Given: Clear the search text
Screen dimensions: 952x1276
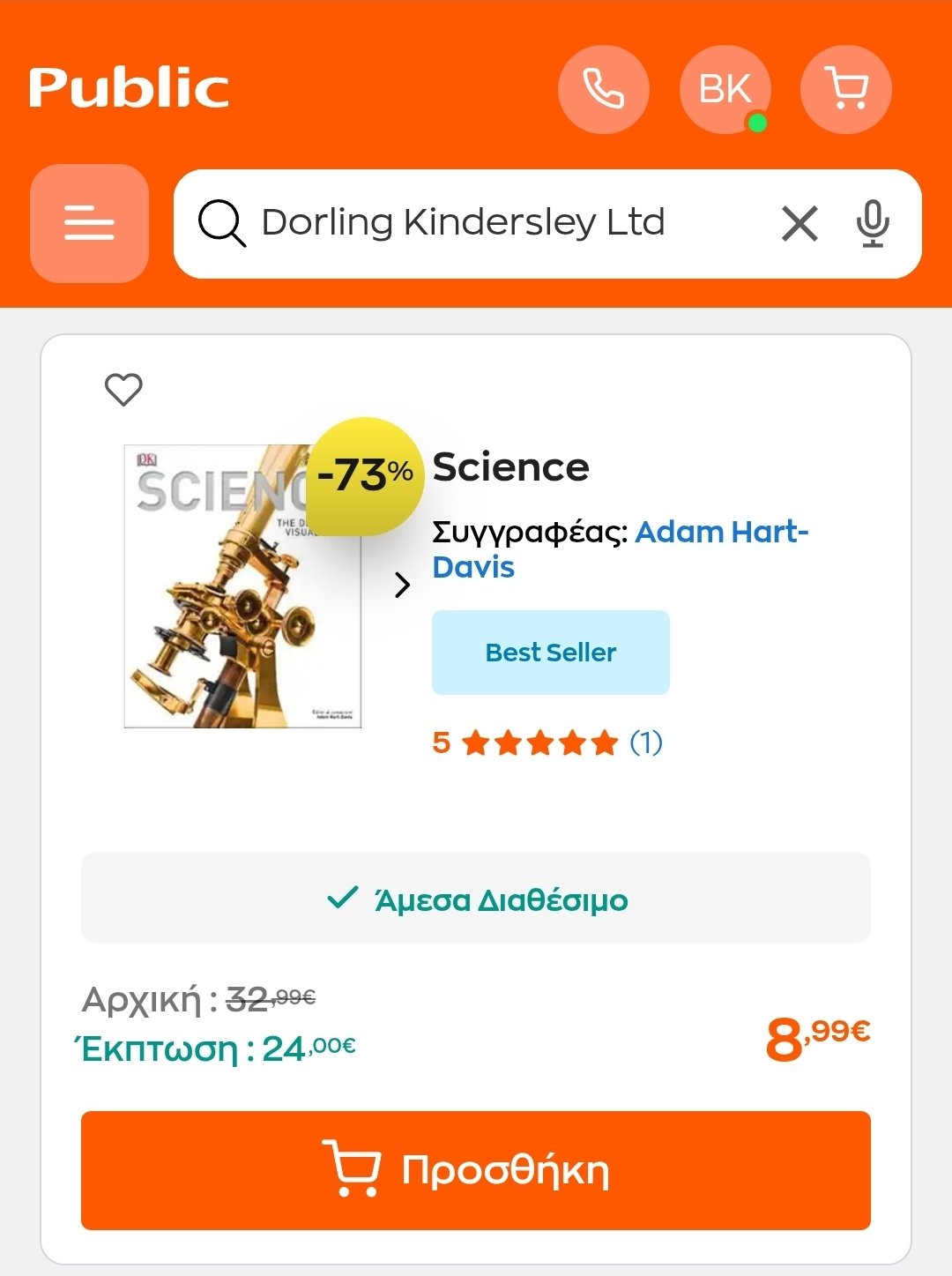Looking at the screenshot, I should [800, 223].
